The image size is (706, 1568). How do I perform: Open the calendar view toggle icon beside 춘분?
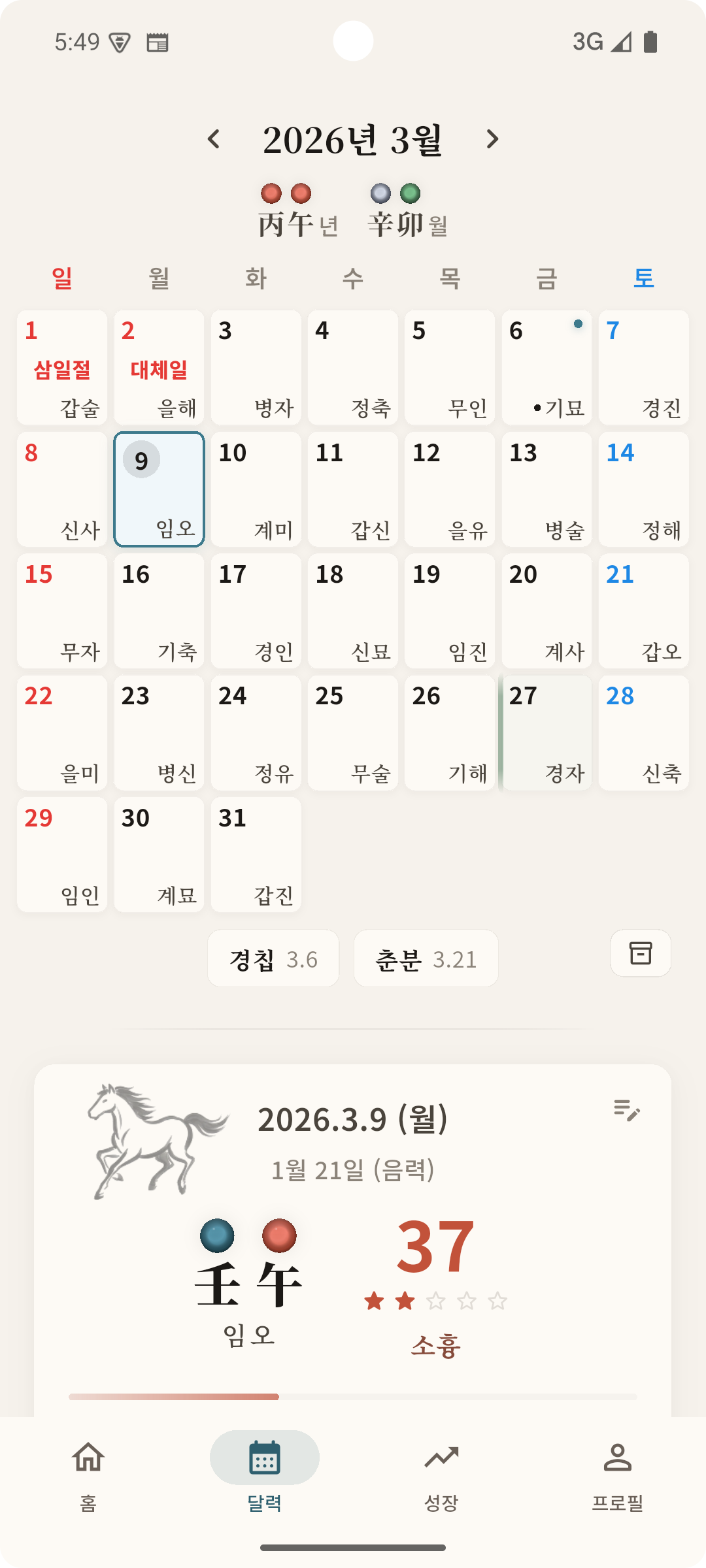point(640,953)
